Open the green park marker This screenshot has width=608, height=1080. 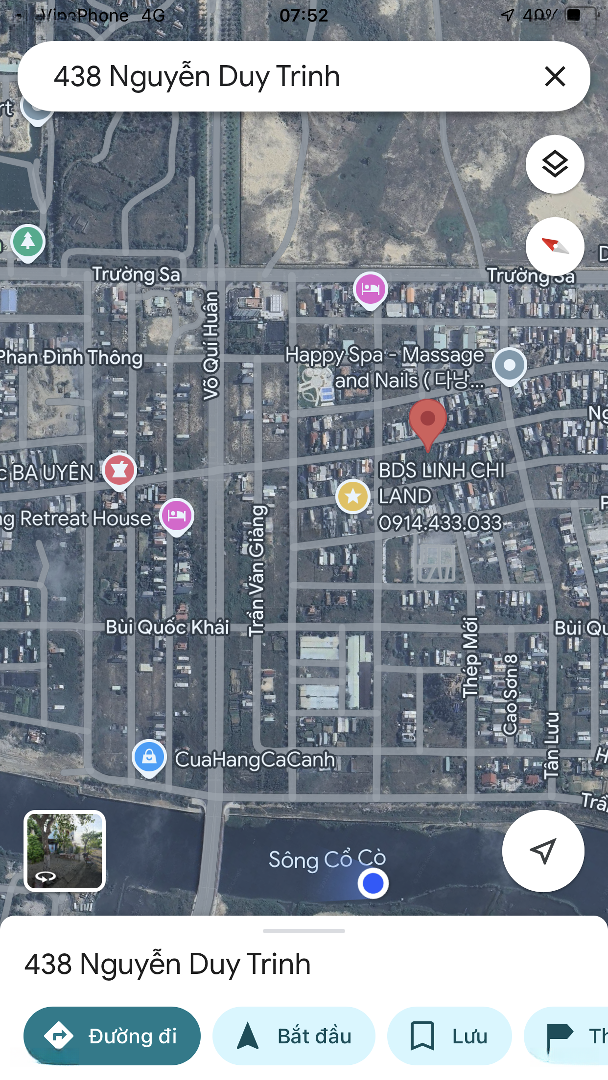(28, 243)
